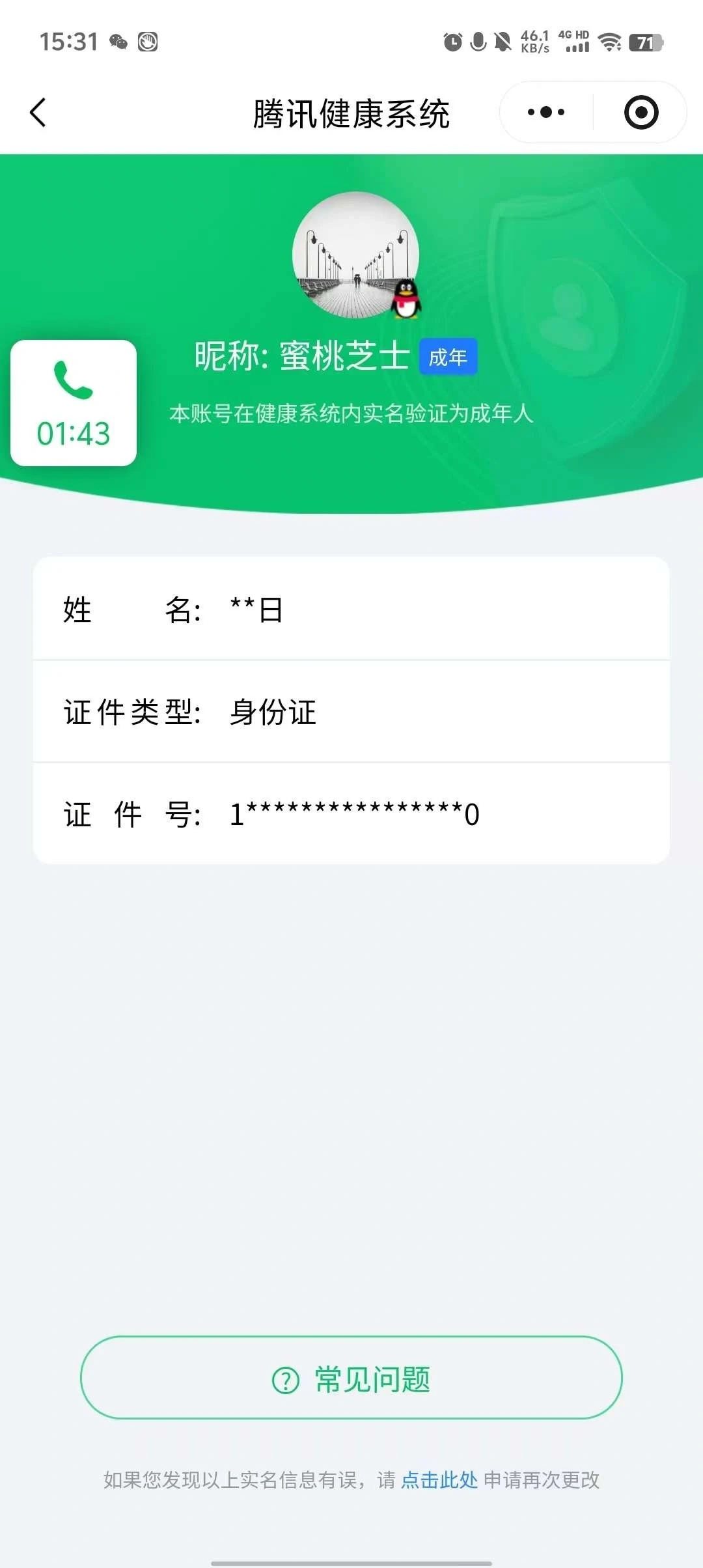Tap the 成年 adult status badge
Screen dimensions: 703x1568
[x=449, y=357]
